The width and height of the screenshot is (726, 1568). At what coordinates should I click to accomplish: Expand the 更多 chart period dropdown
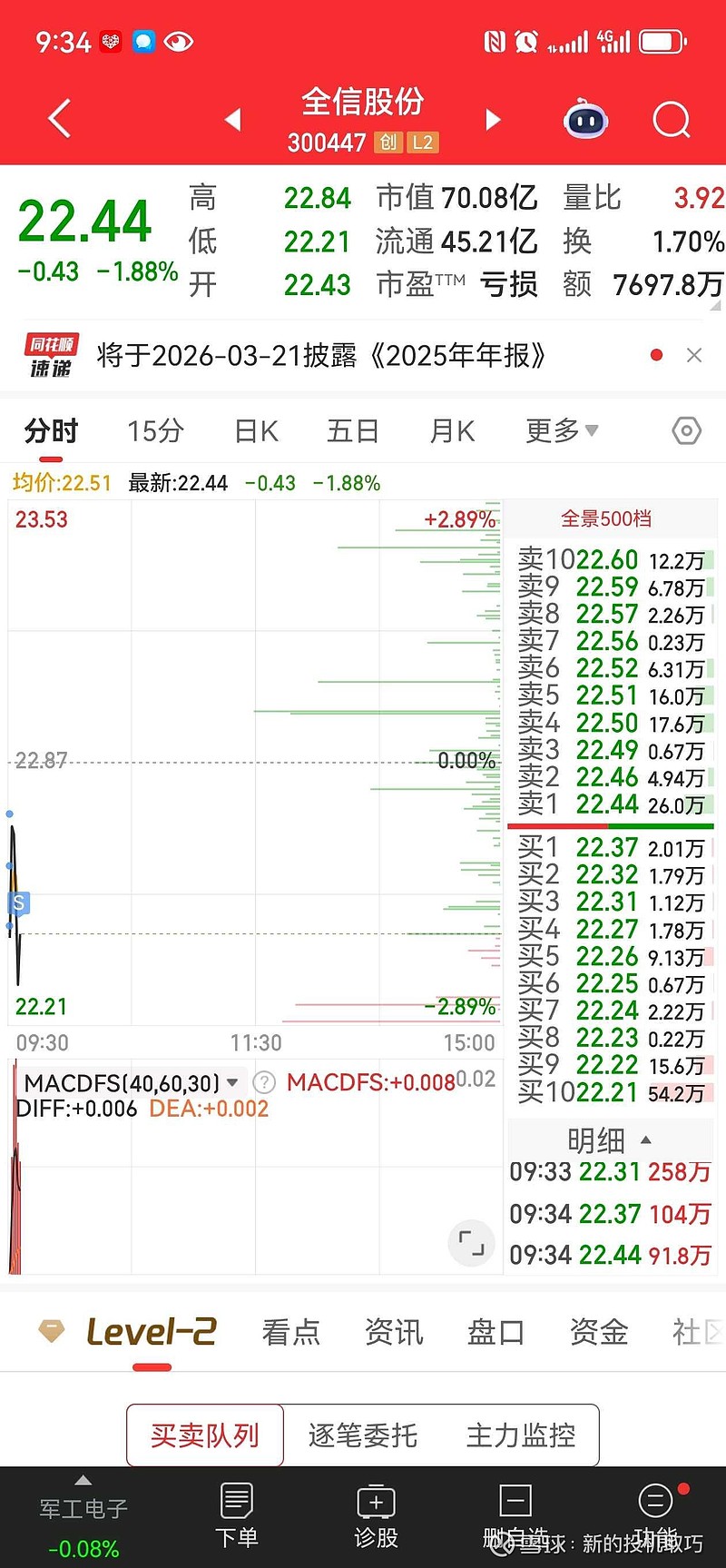561,430
